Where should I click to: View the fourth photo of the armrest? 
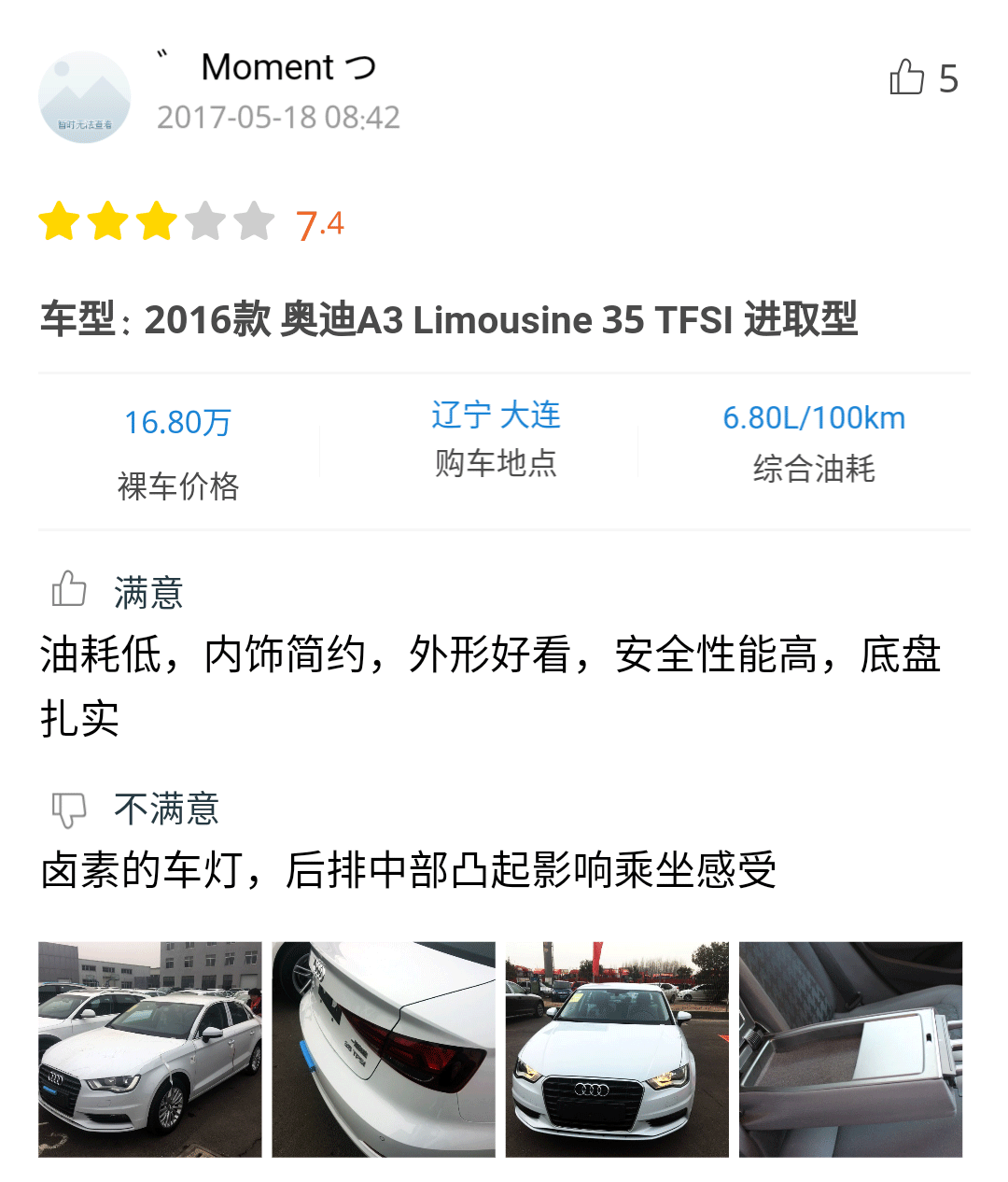850,1049
